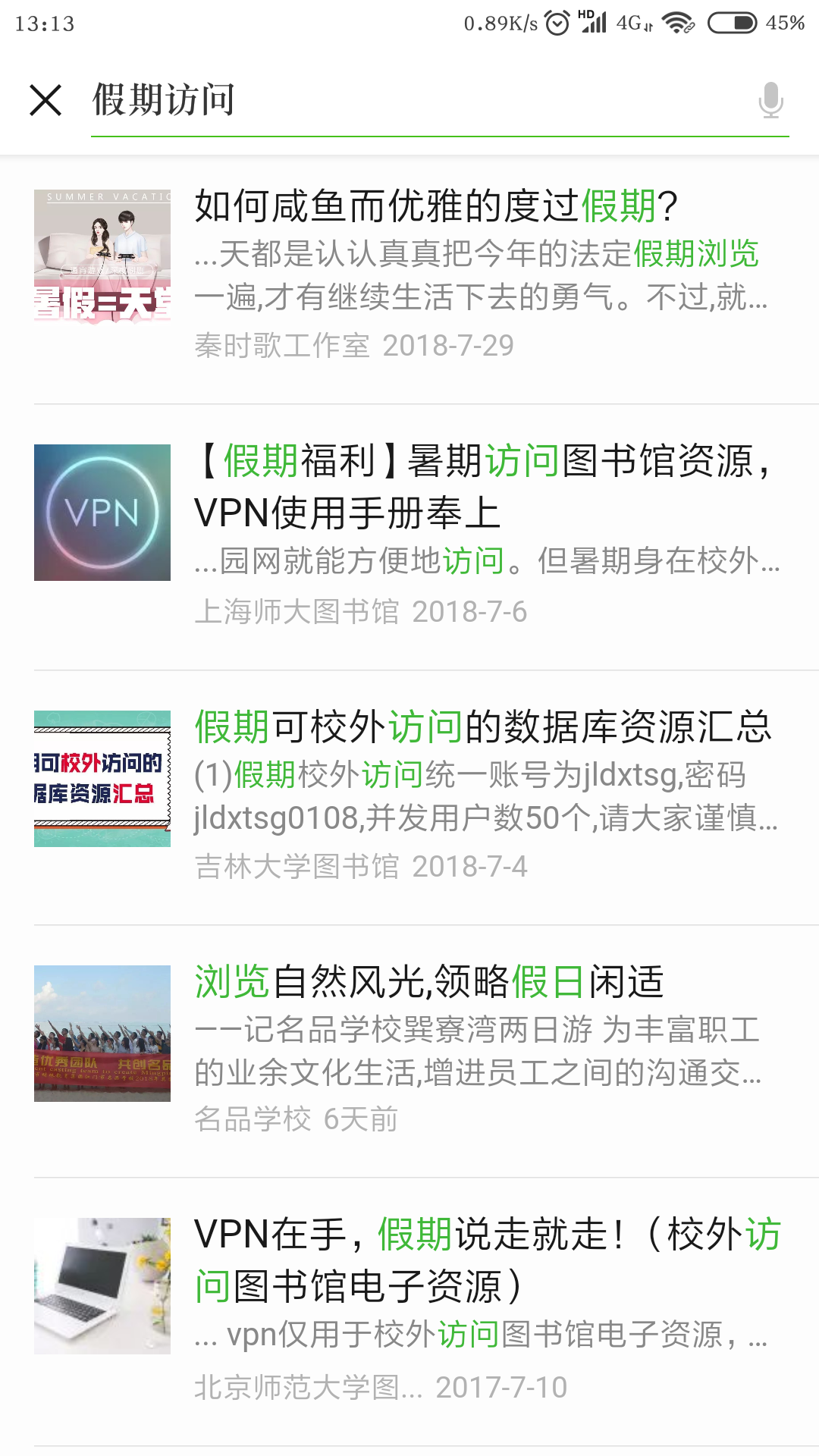This screenshot has width=819, height=1456.
Task: Tap the database resources article cover image
Action: [x=102, y=777]
